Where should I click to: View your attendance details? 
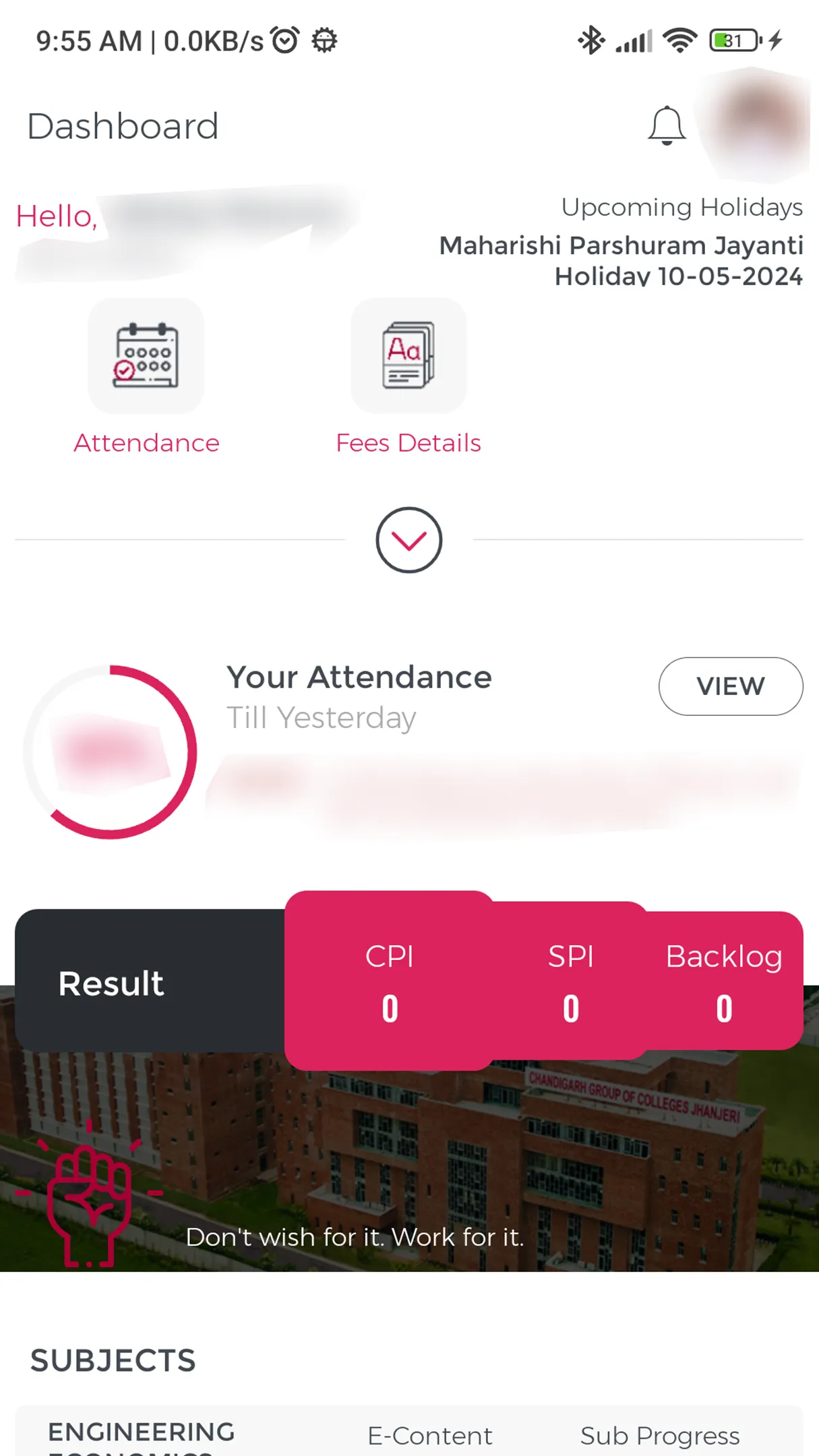tap(730, 686)
